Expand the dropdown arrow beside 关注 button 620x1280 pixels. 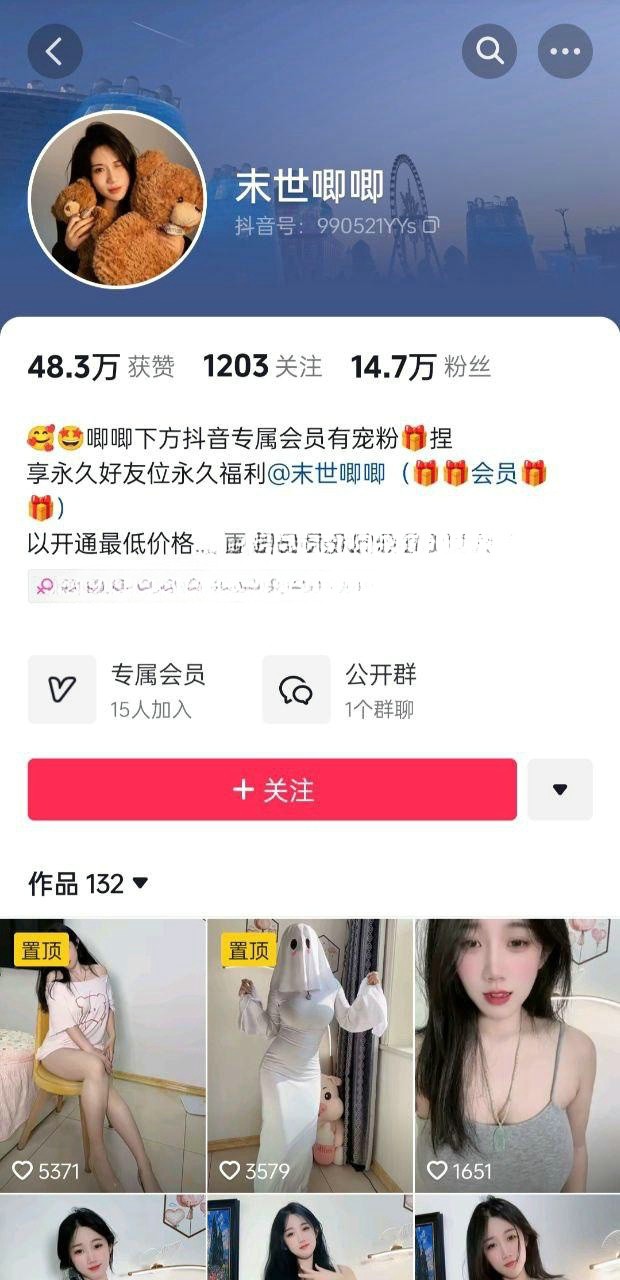point(560,790)
